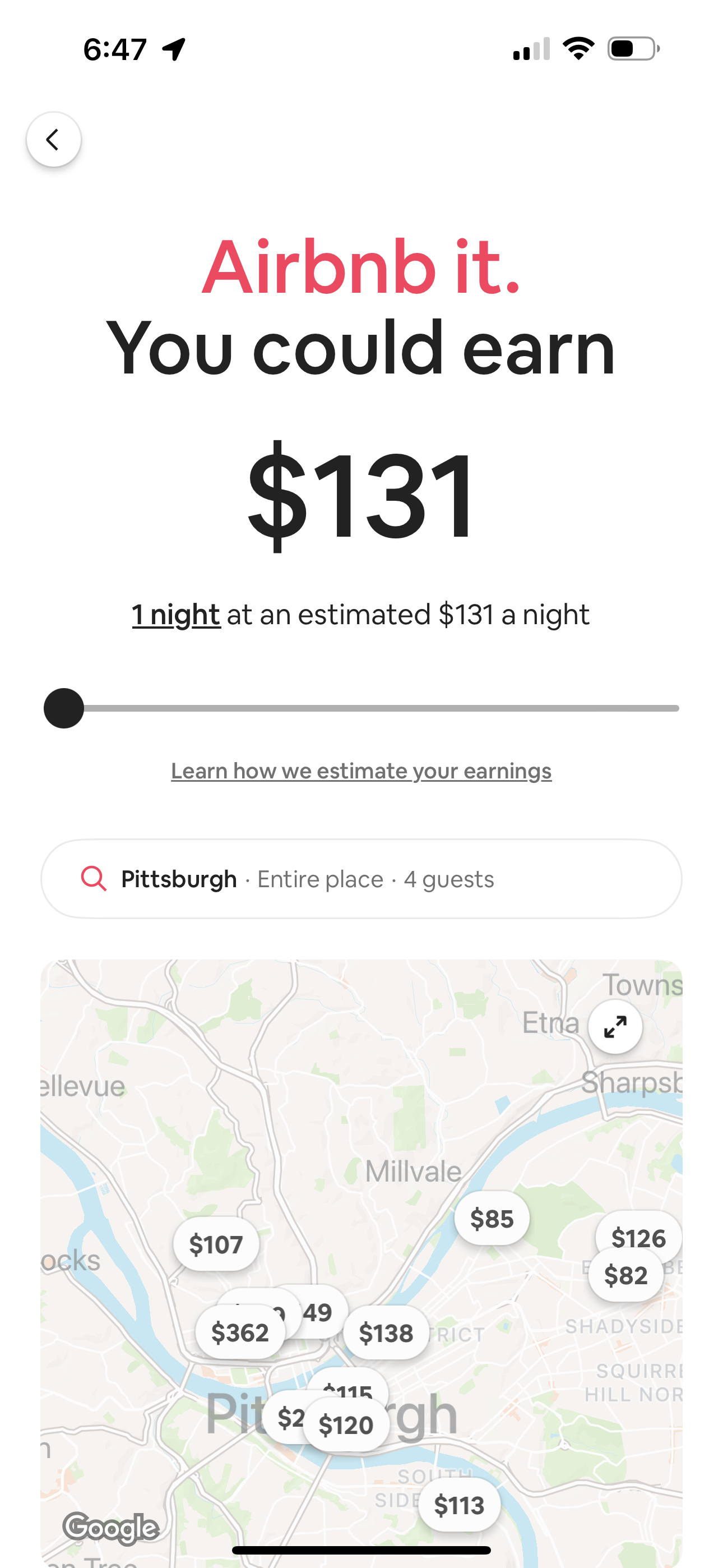Tap the map expand fullscreen icon
This screenshot has width=723, height=1568.
(615, 1026)
